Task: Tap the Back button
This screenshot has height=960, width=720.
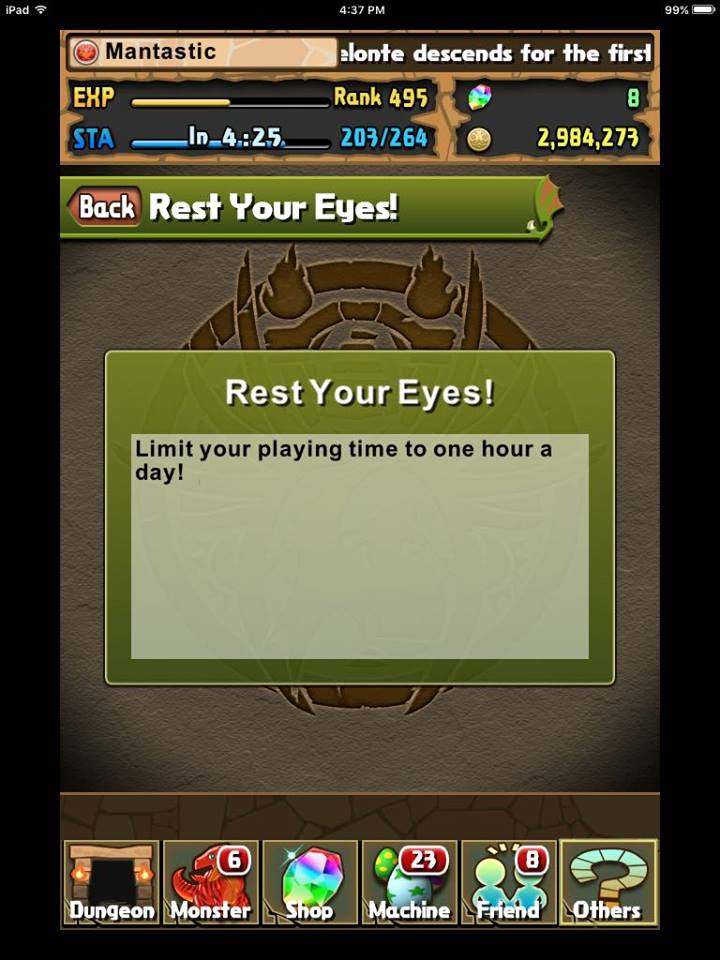Action: click(x=105, y=207)
